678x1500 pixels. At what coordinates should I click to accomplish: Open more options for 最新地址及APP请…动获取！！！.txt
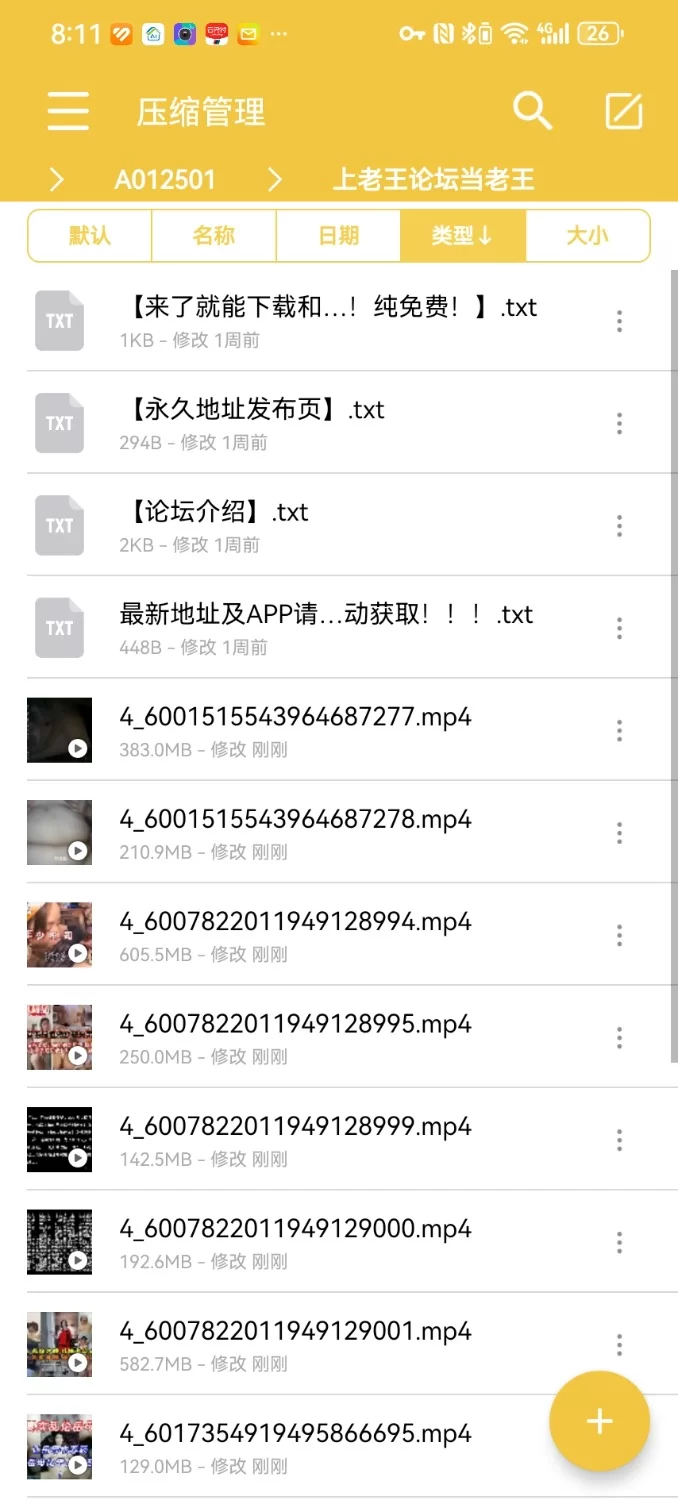pyautogui.click(x=620, y=628)
